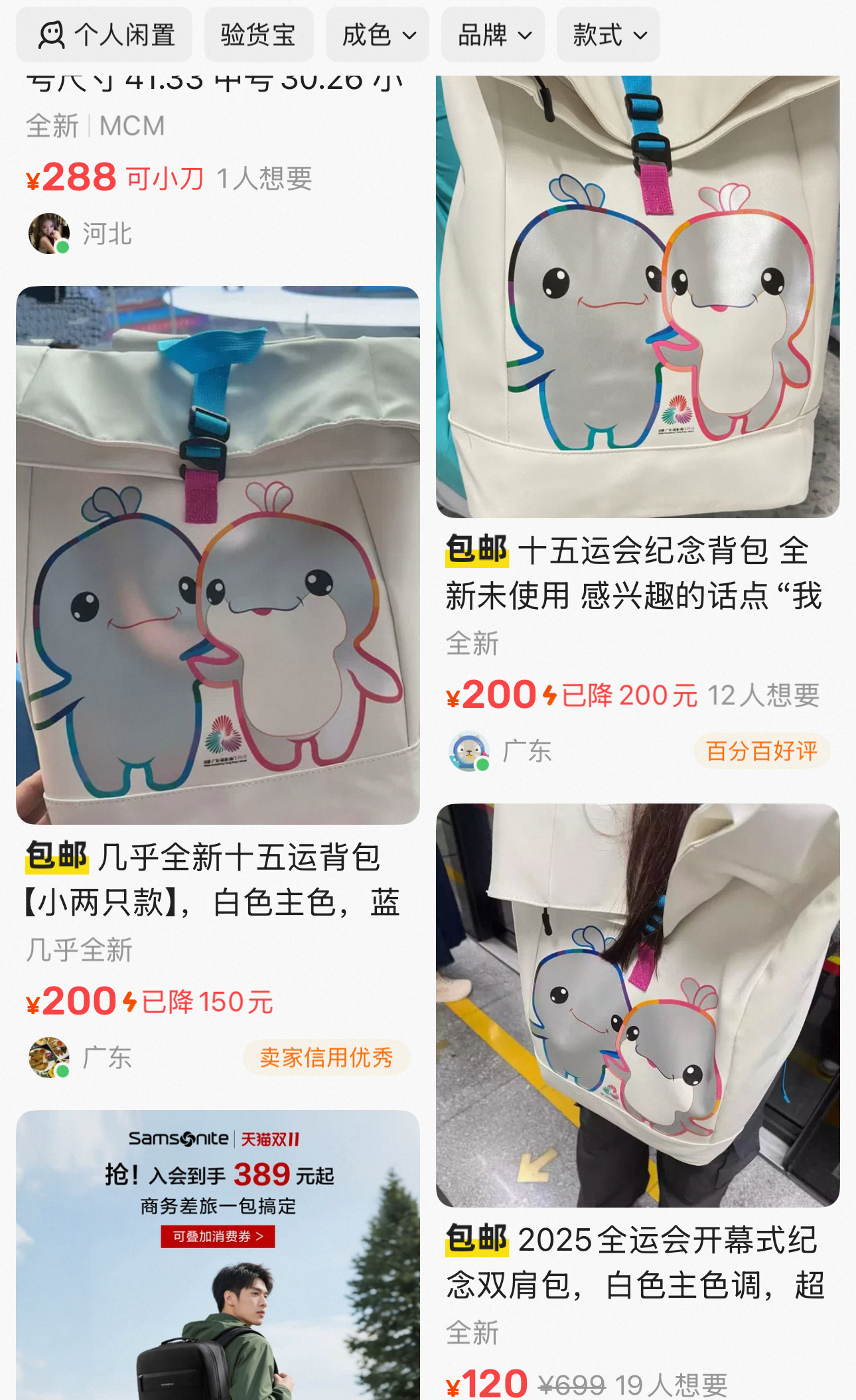
Task: Apply the 验货宝 filter
Action: (x=258, y=35)
